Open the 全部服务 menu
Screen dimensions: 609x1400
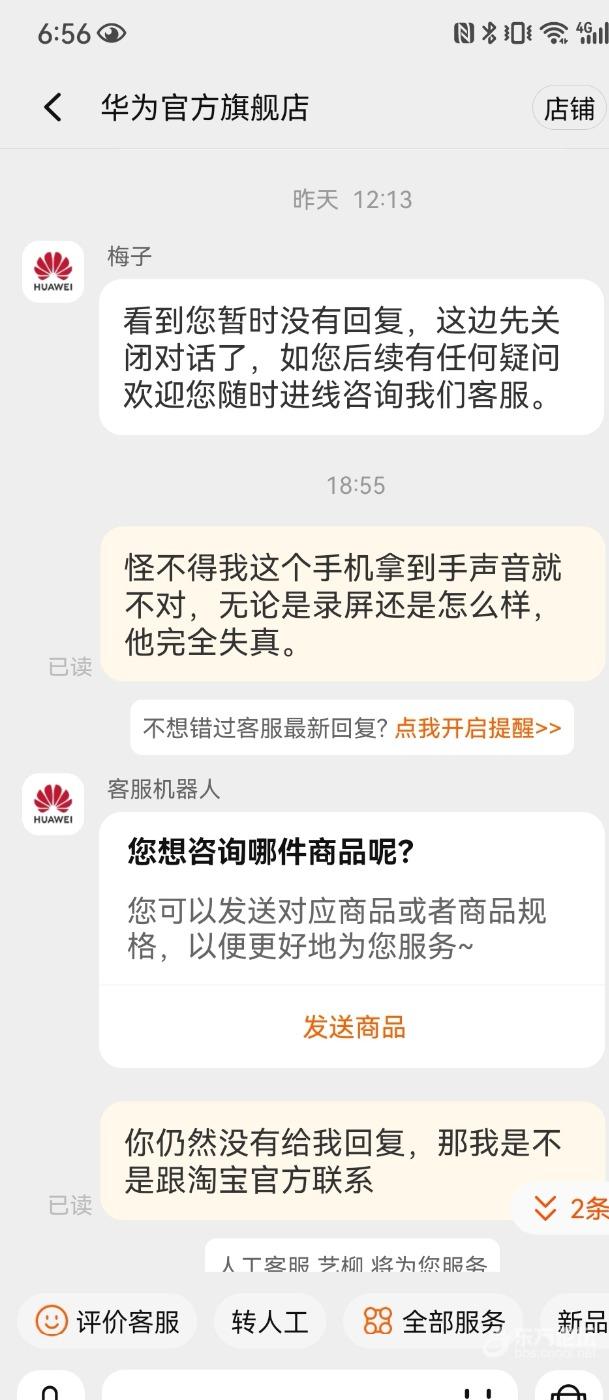tap(434, 1321)
